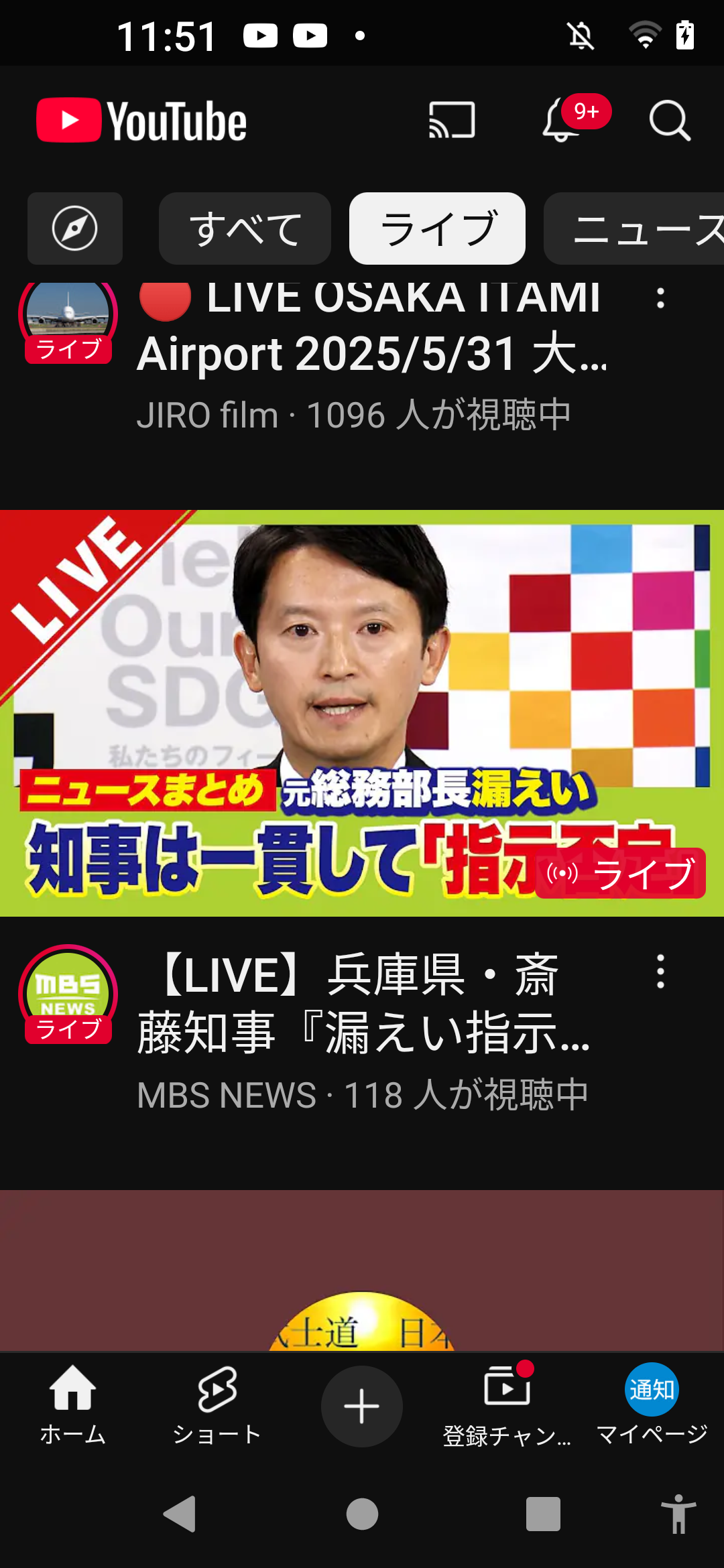
Task: Open the cast to device icon
Action: tap(452, 121)
